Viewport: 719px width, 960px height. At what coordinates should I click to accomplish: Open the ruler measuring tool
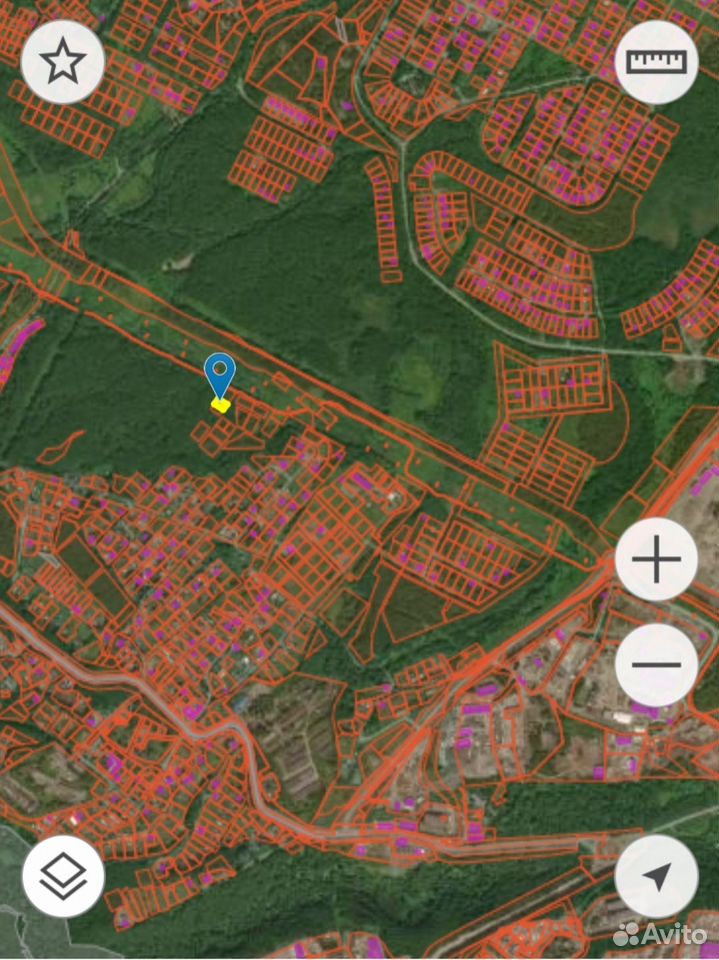[x=656, y=61]
